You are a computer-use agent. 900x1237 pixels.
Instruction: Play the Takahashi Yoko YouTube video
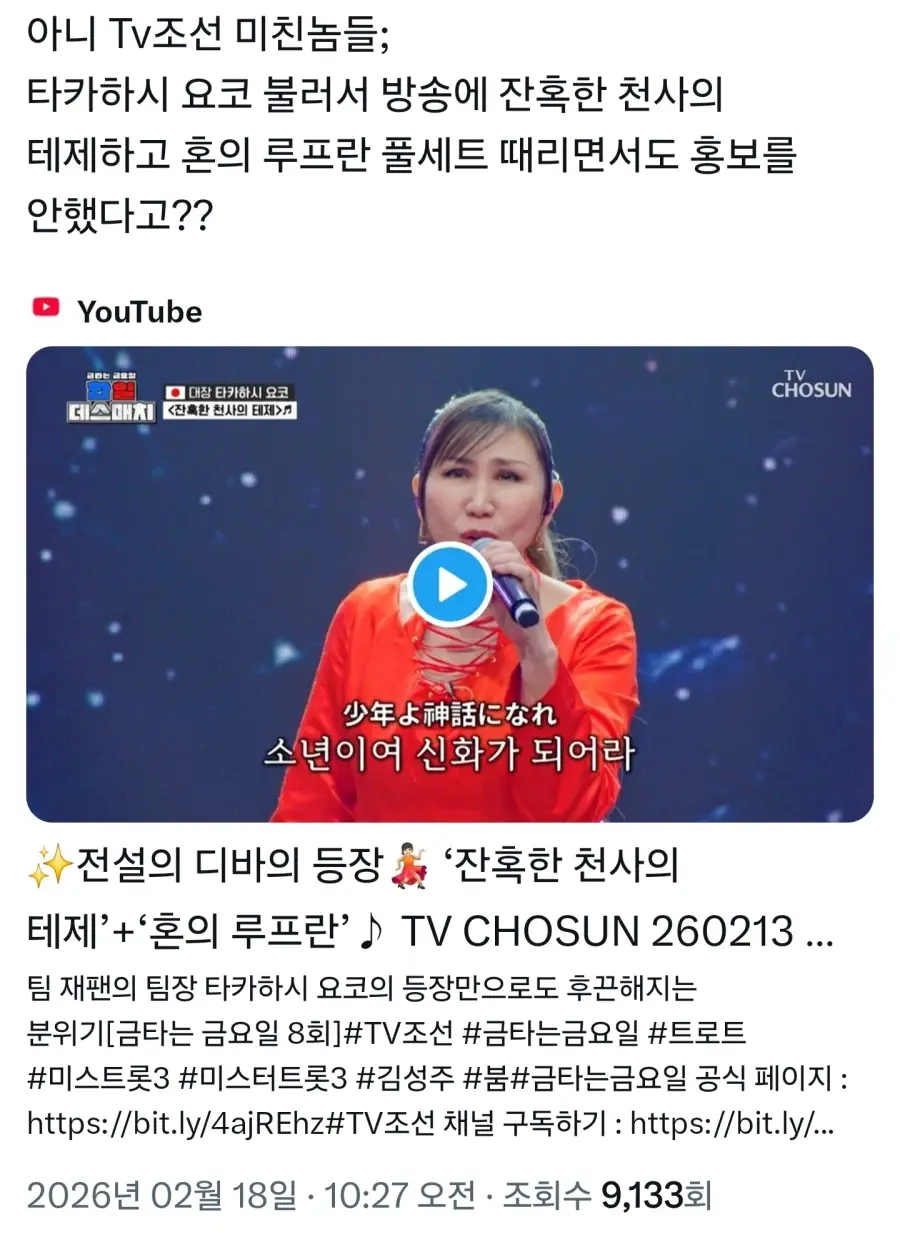point(451,584)
